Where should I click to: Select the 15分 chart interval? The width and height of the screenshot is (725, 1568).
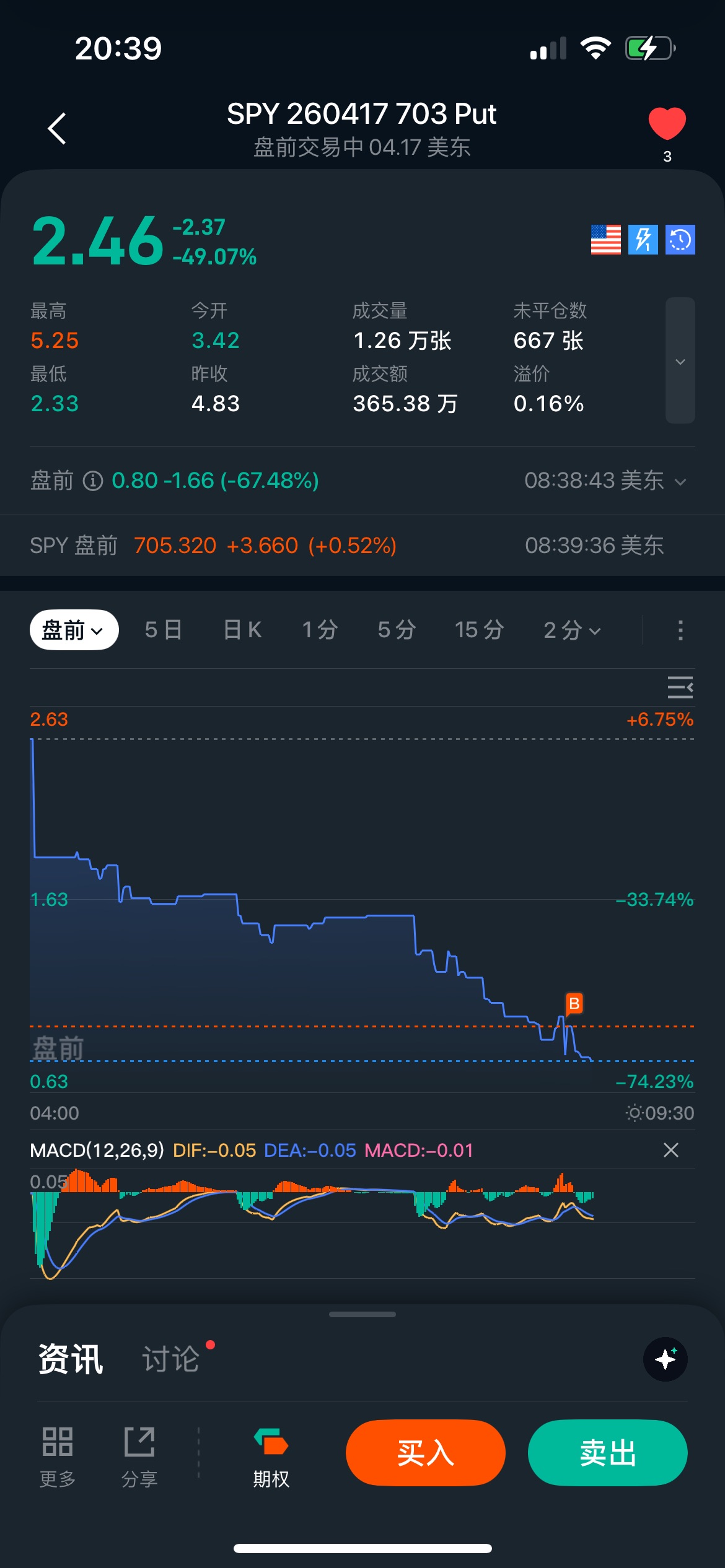coord(479,630)
